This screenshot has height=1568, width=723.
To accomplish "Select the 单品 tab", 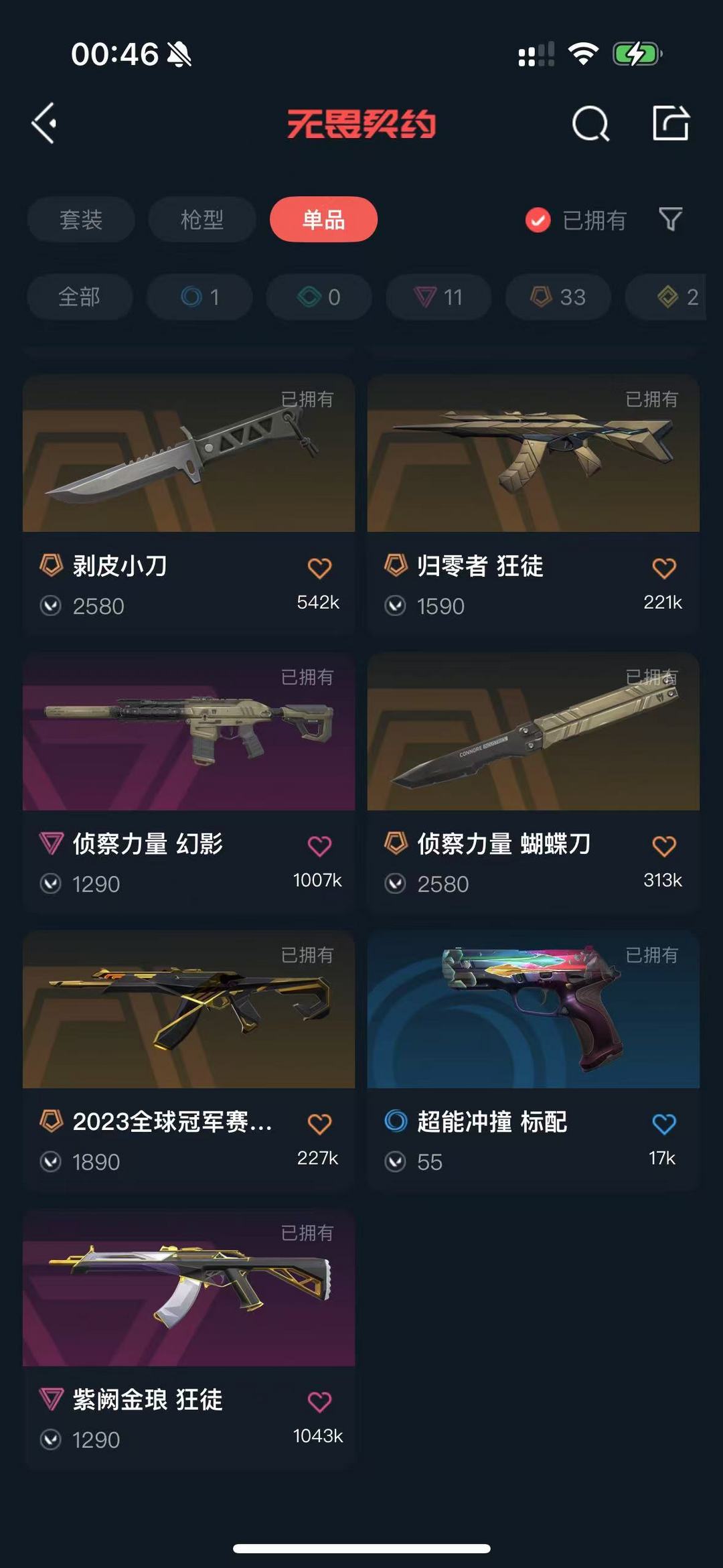I will (x=323, y=220).
